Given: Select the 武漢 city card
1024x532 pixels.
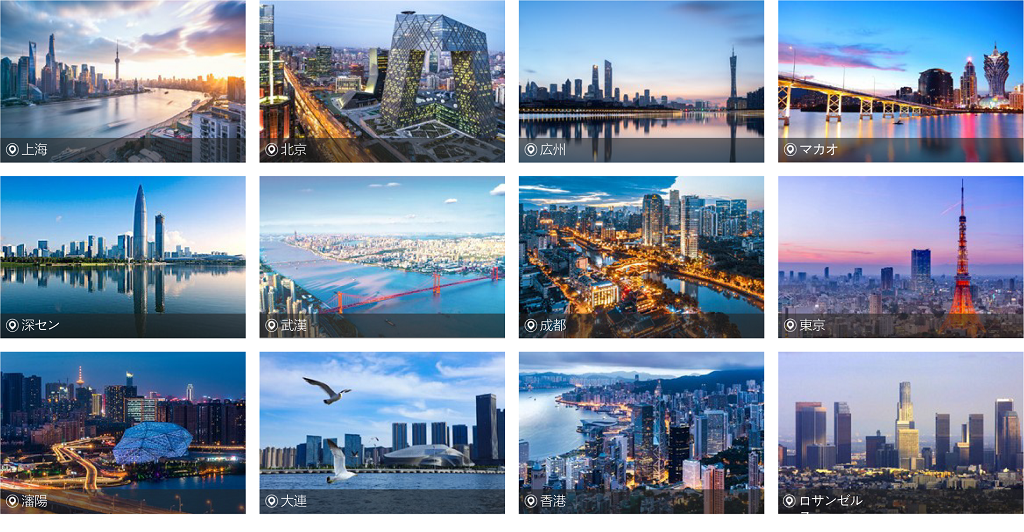Looking at the screenshot, I should pos(382,257).
